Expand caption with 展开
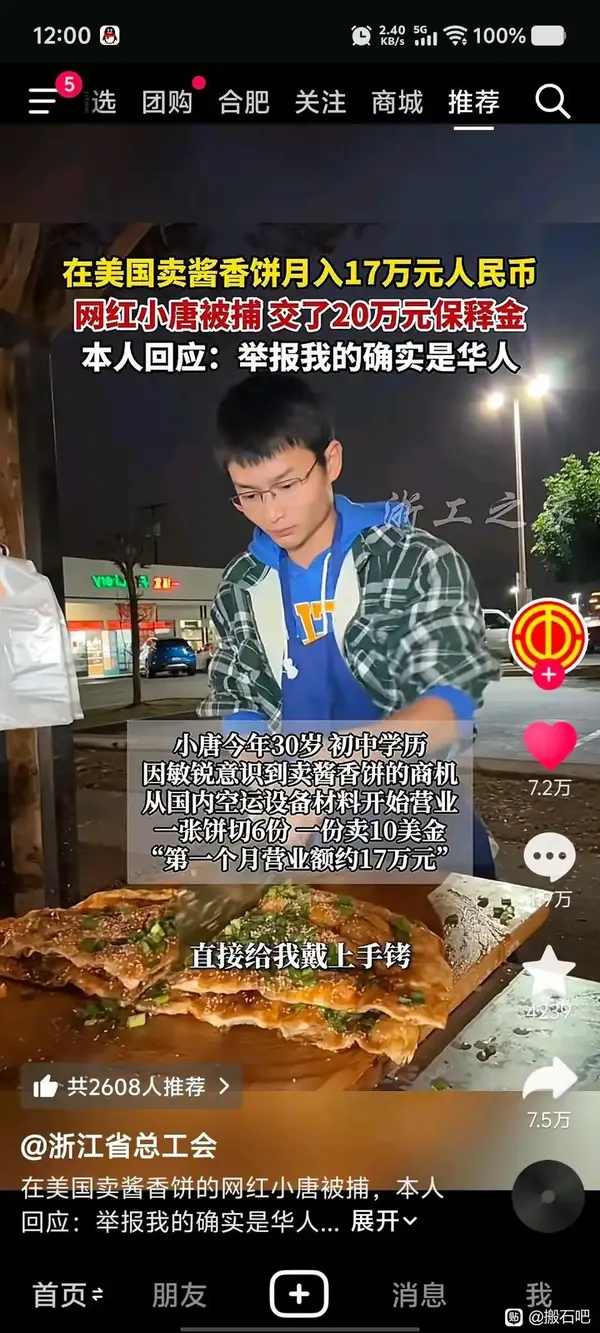 [x=384, y=1220]
